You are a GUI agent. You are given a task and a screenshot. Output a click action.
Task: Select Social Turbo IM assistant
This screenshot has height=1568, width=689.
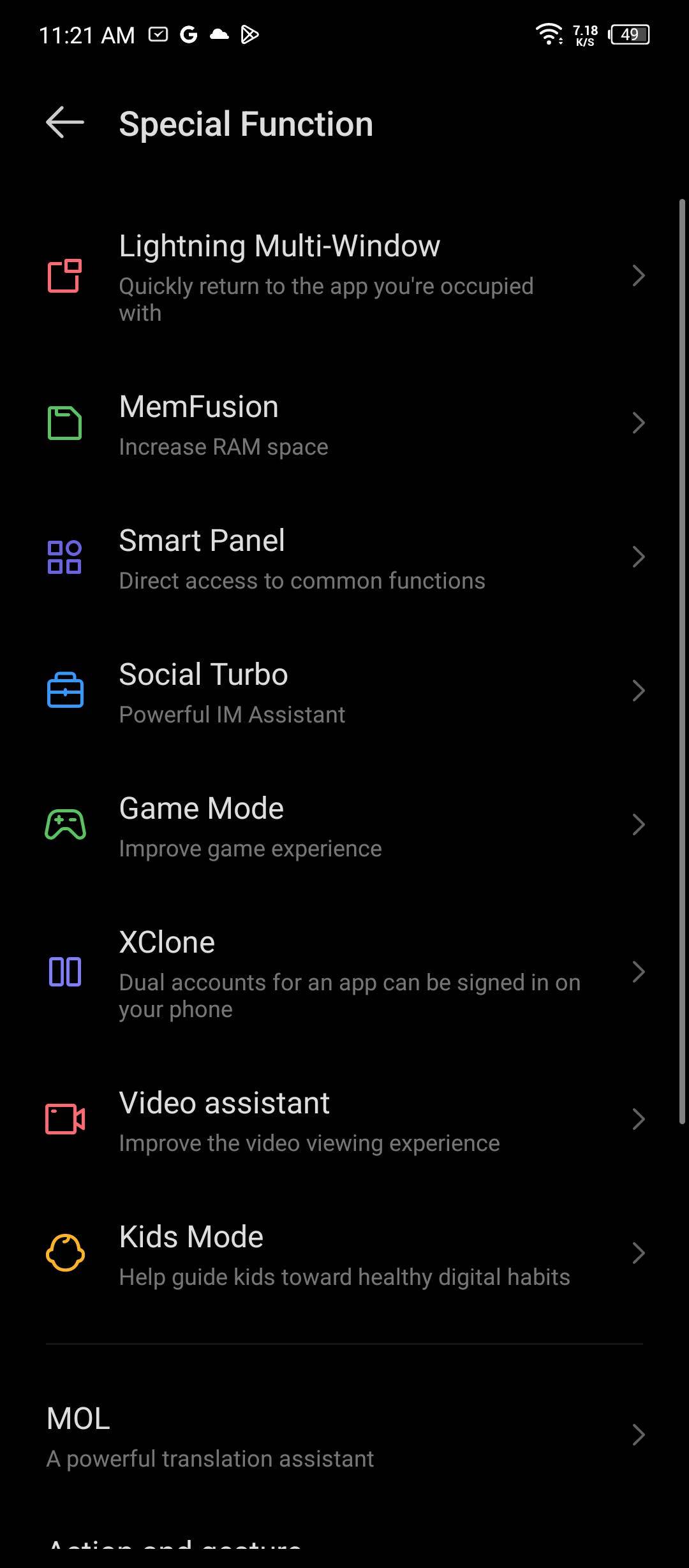(x=344, y=691)
